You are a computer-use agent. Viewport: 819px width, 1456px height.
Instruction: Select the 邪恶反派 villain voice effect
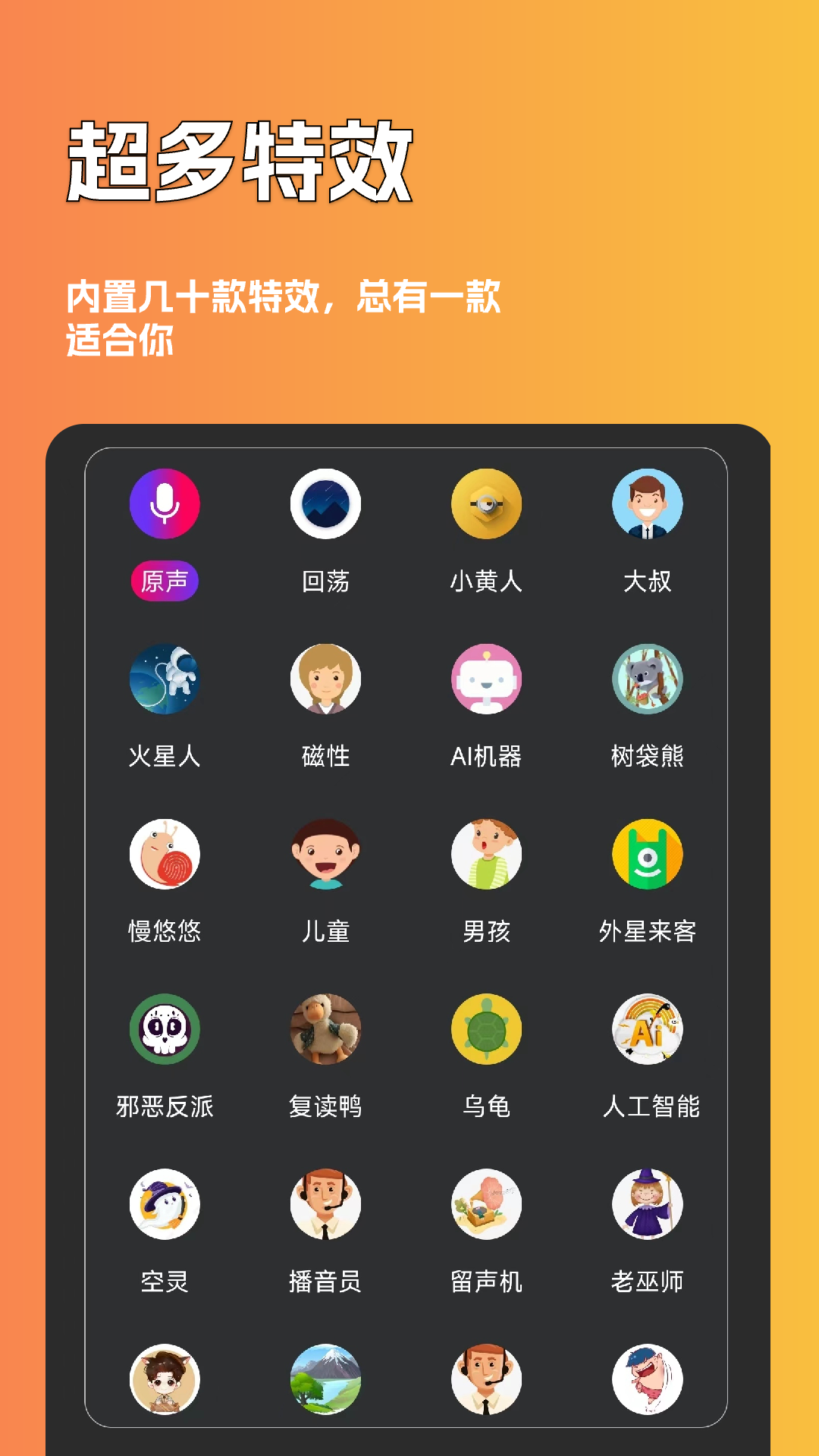(164, 1028)
